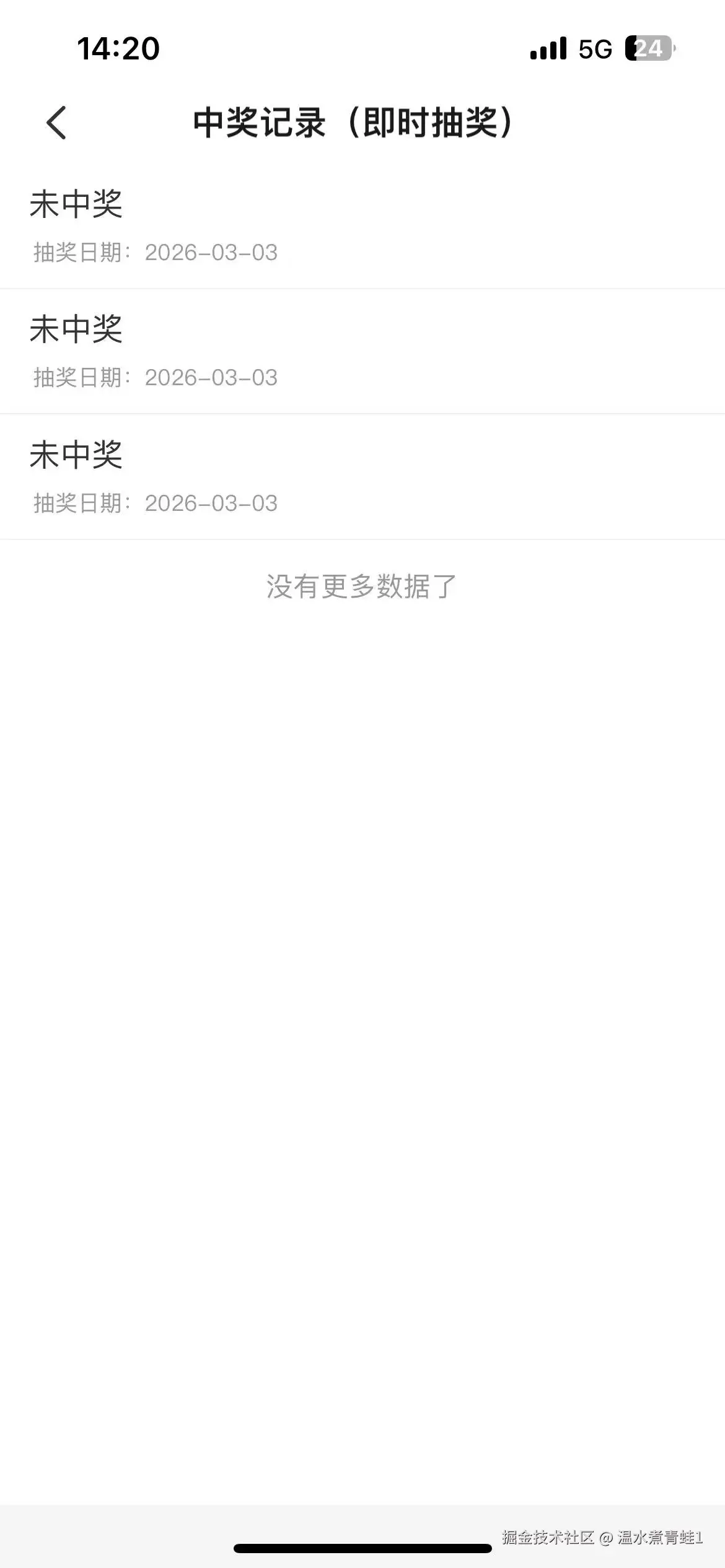
Task: Tap the cellular signal strength icon
Action: tap(548, 48)
